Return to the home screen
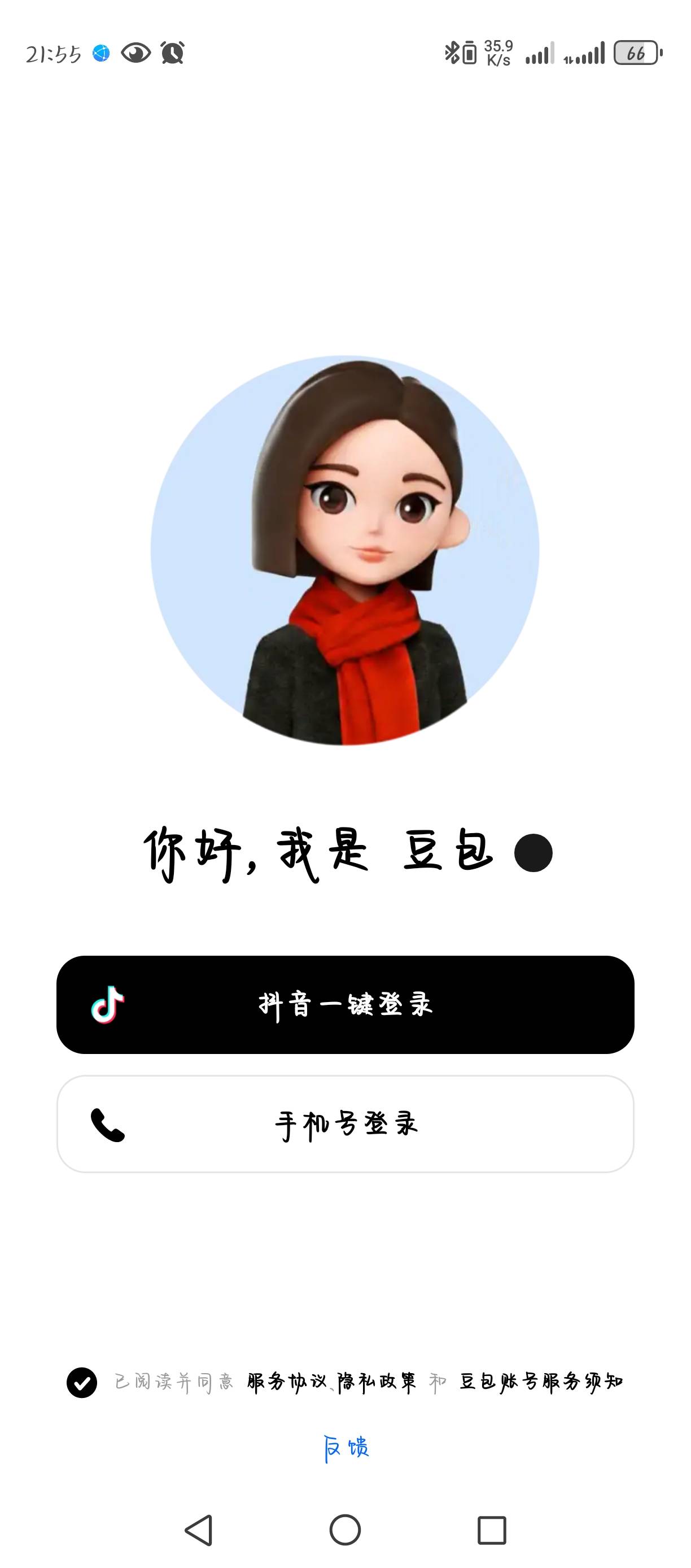 (345, 1530)
